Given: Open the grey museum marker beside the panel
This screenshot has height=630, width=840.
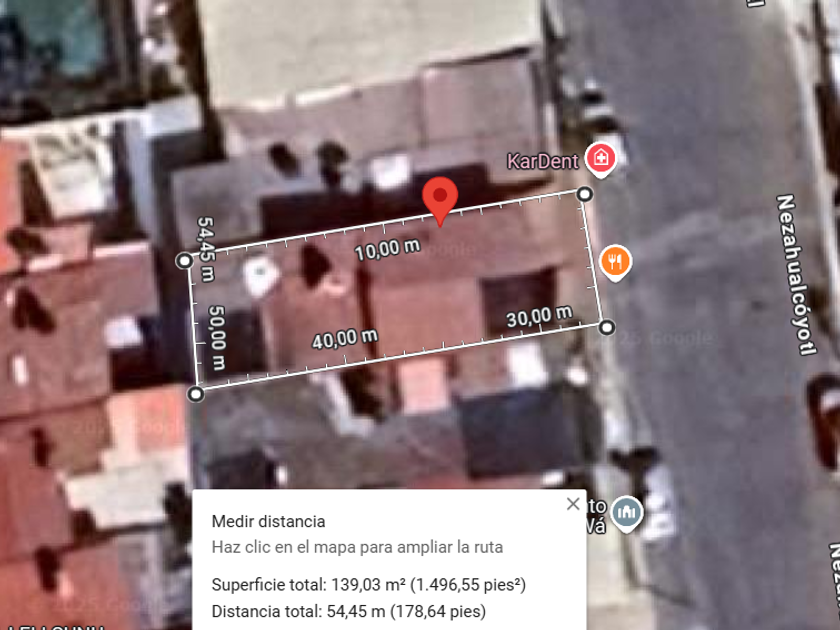Looking at the screenshot, I should coord(626,513).
